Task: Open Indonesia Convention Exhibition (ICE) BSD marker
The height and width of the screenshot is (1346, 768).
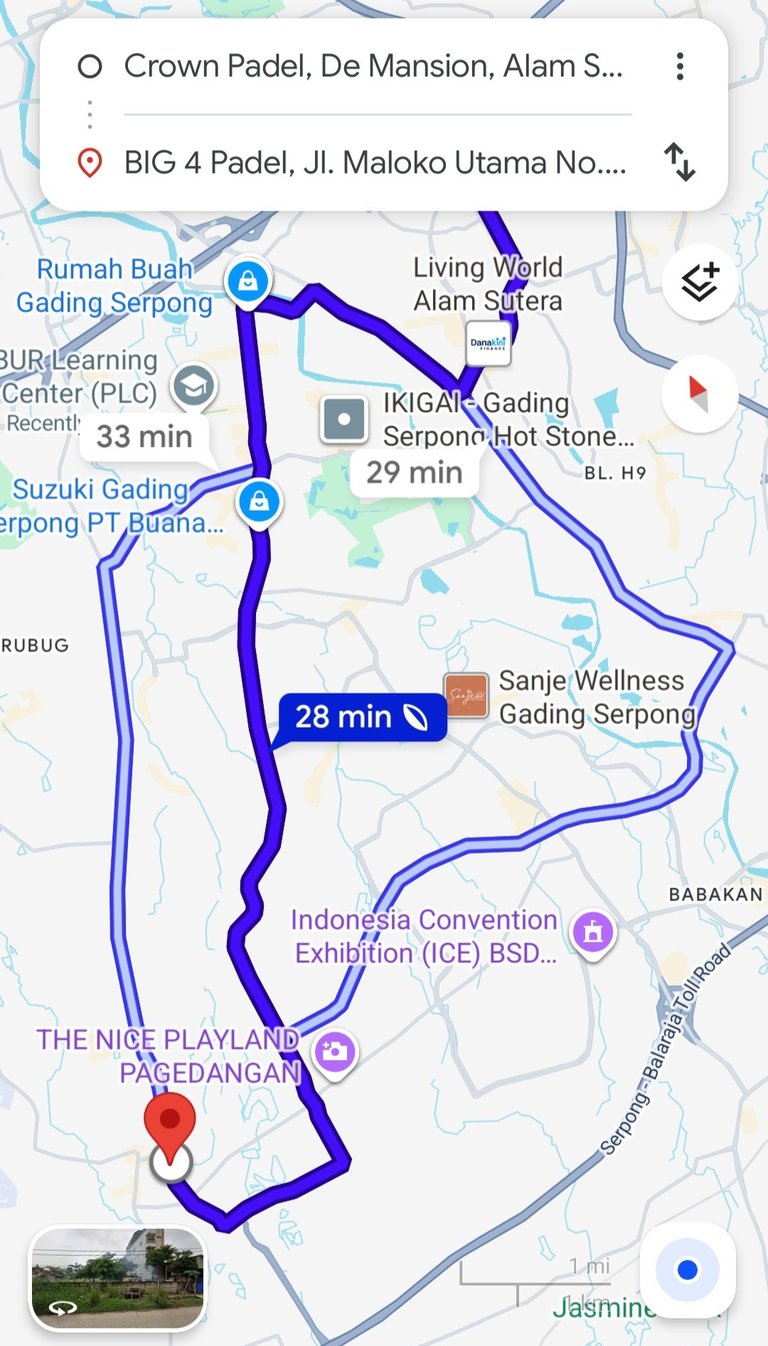Action: click(592, 933)
